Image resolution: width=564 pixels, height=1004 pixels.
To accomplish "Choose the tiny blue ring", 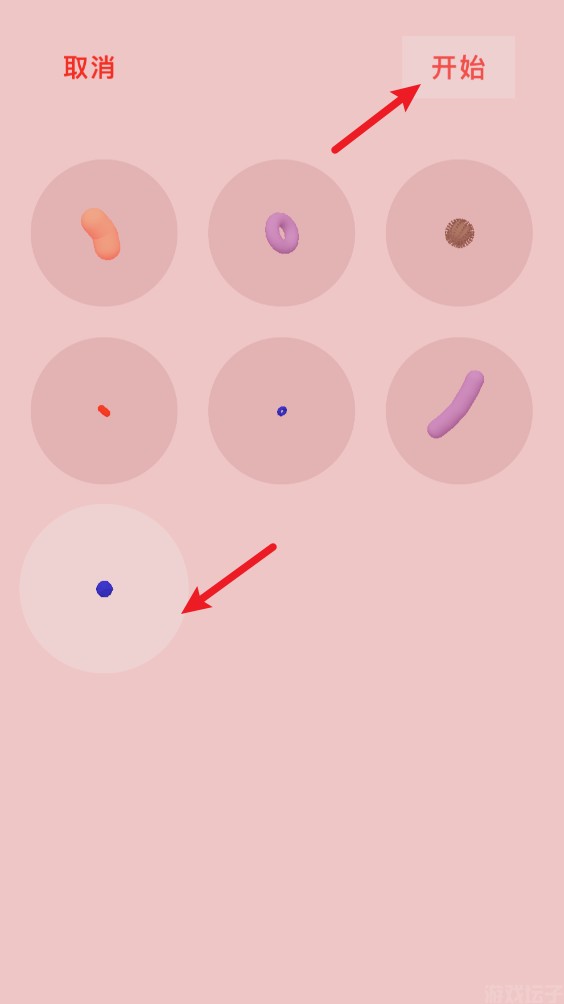I will pyautogui.click(x=282, y=410).
